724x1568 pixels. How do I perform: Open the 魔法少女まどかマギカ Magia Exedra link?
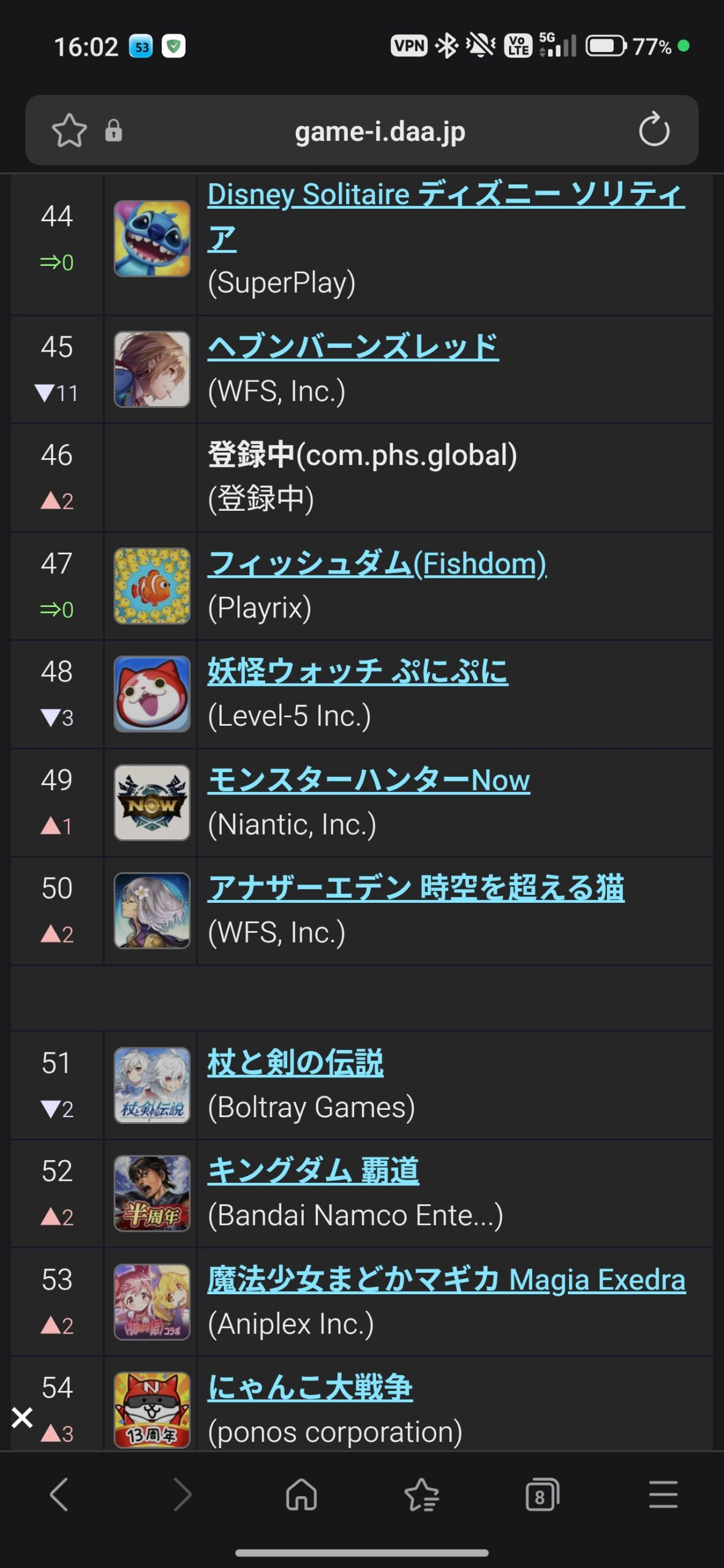pos(446,1280)
